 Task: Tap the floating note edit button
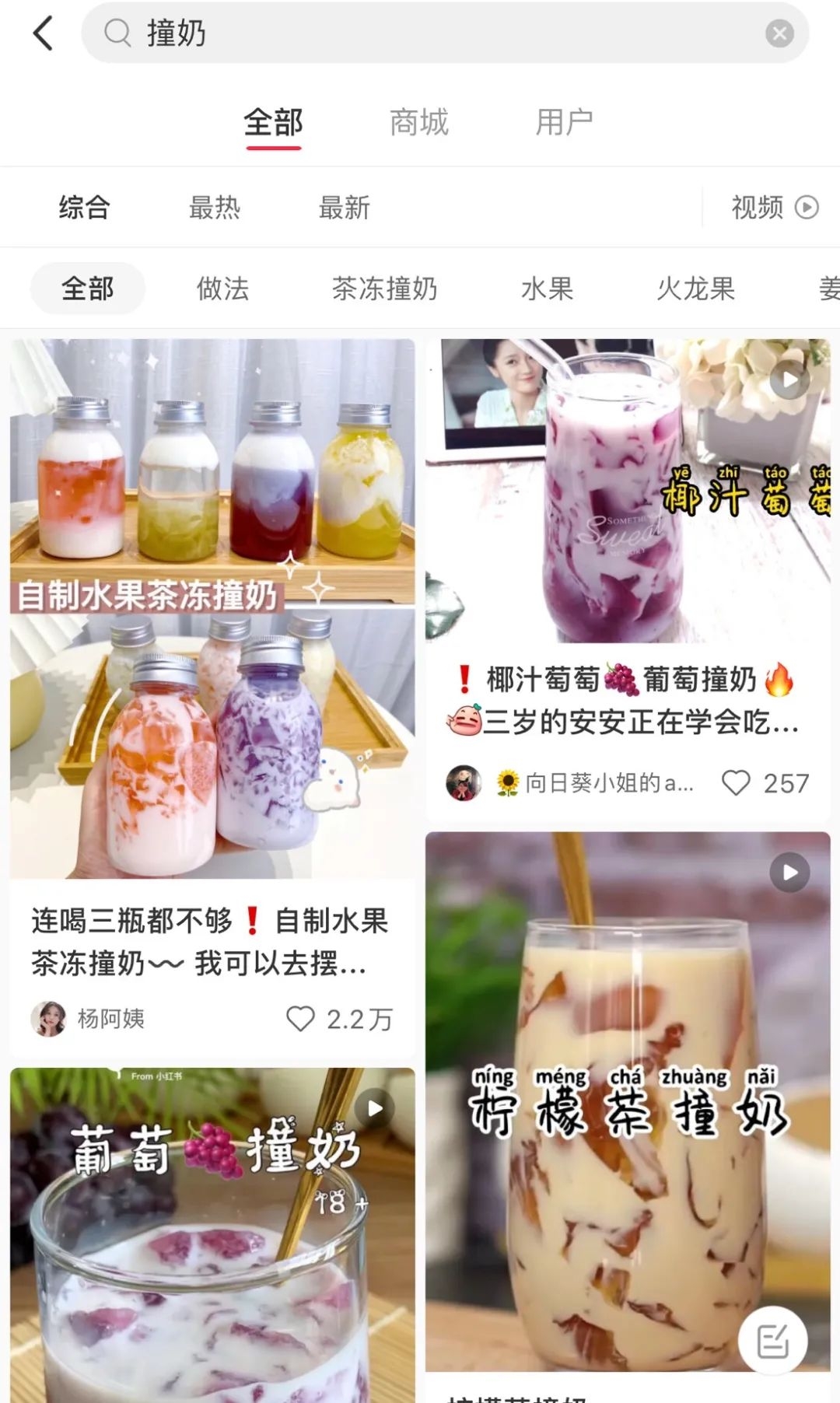click(772, 1341)
